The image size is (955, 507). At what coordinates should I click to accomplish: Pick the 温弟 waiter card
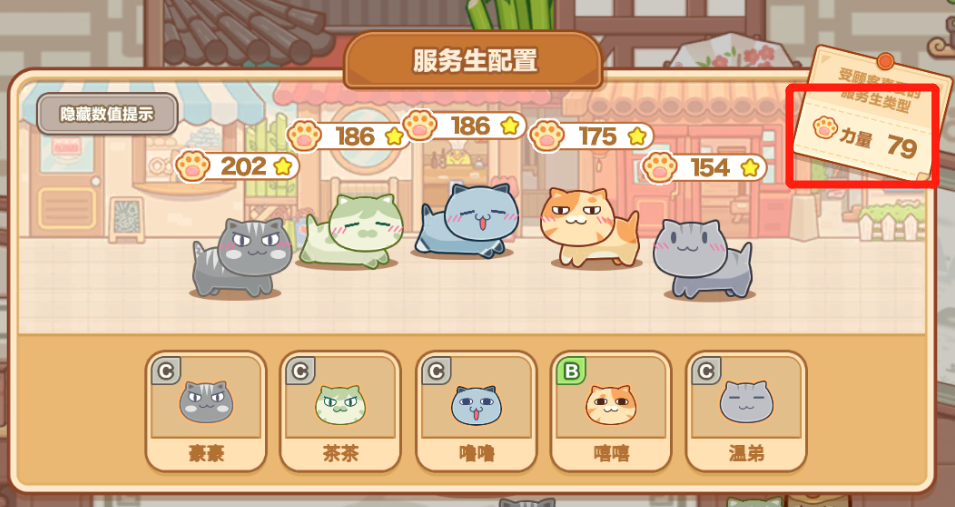pos(746,409)
